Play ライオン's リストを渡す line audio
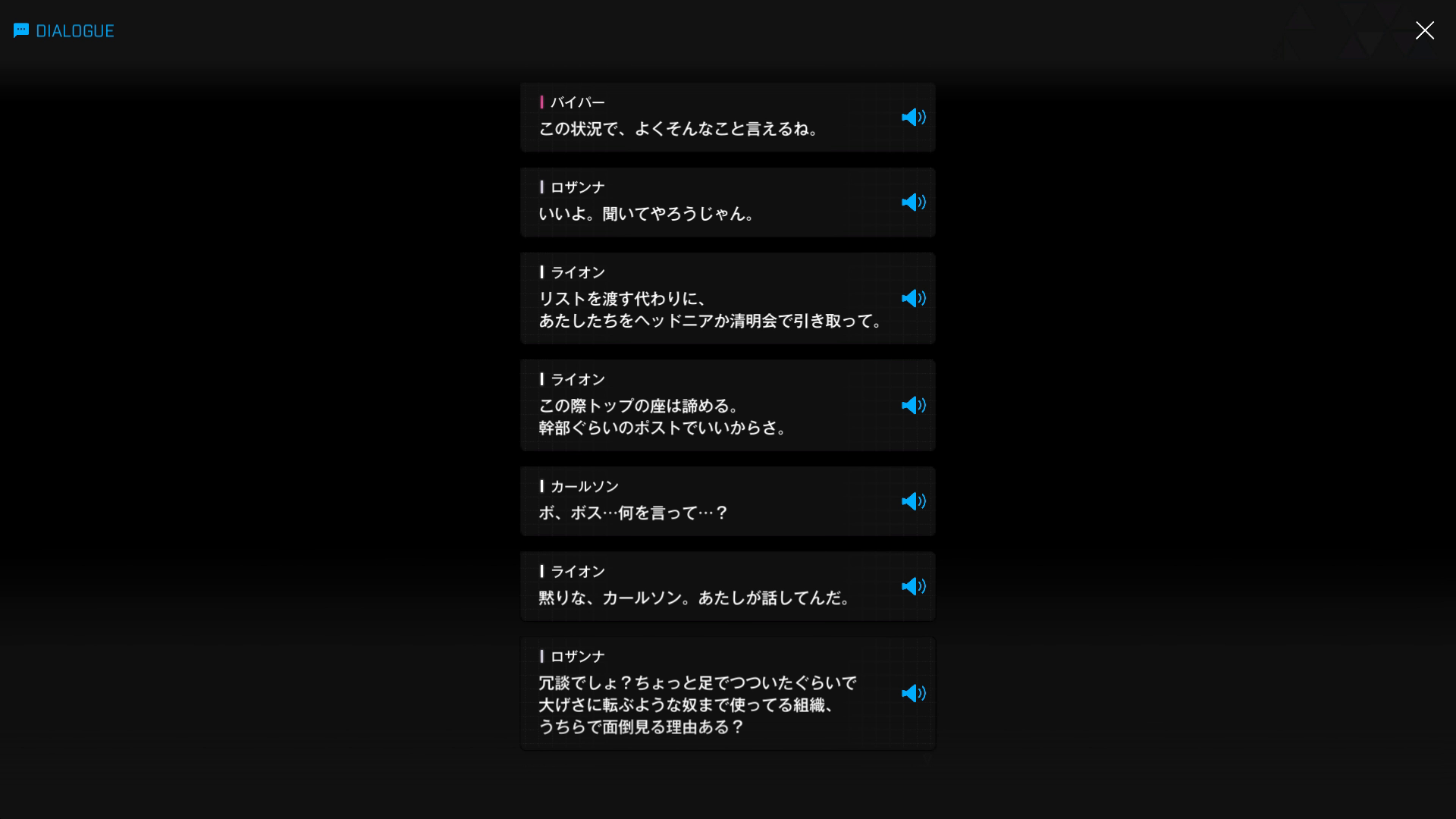Viewport: 1456px width, 819px height. tap(913, 298)
